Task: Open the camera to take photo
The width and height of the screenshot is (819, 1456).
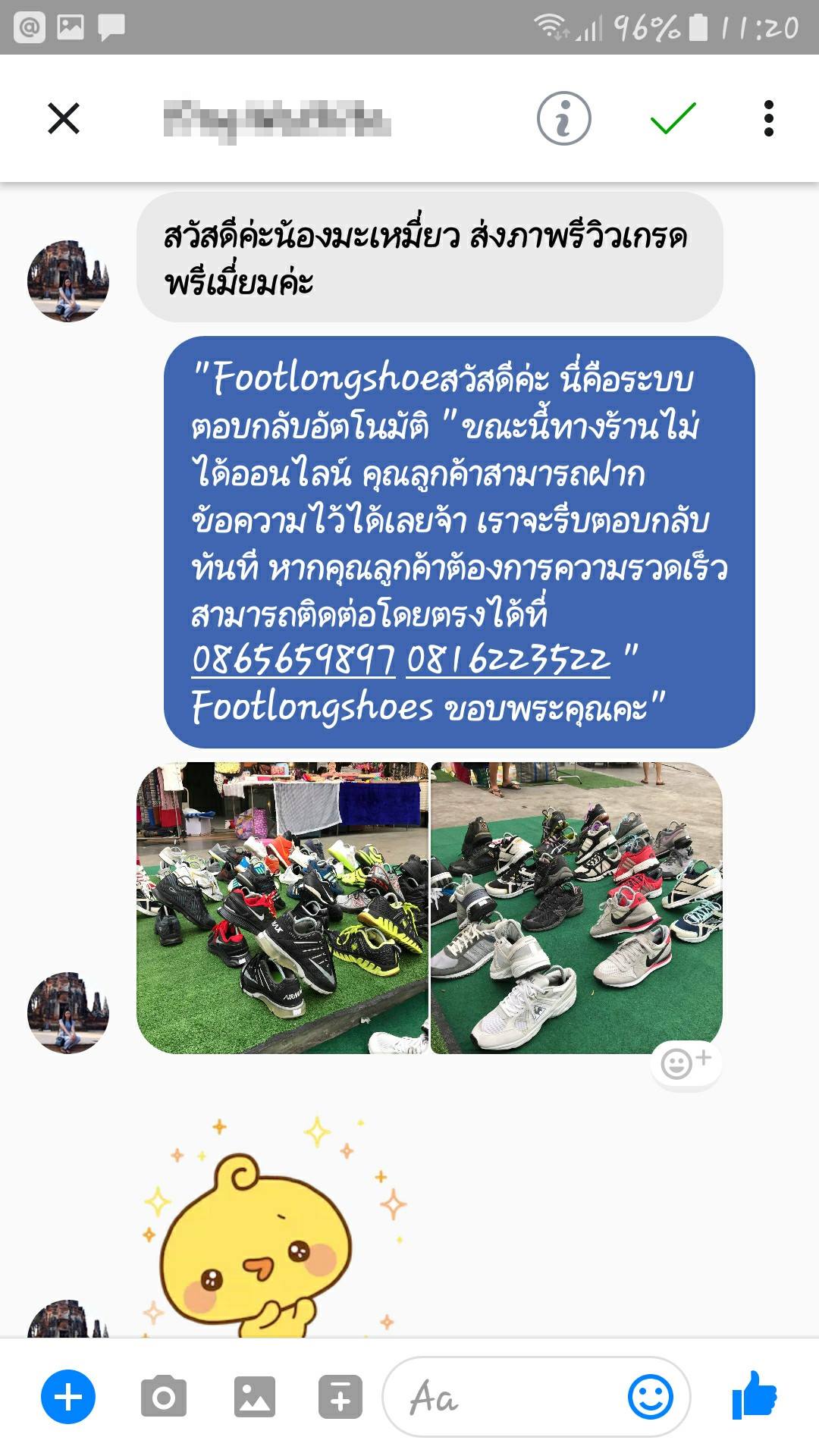Action: tap(163, 1397)
